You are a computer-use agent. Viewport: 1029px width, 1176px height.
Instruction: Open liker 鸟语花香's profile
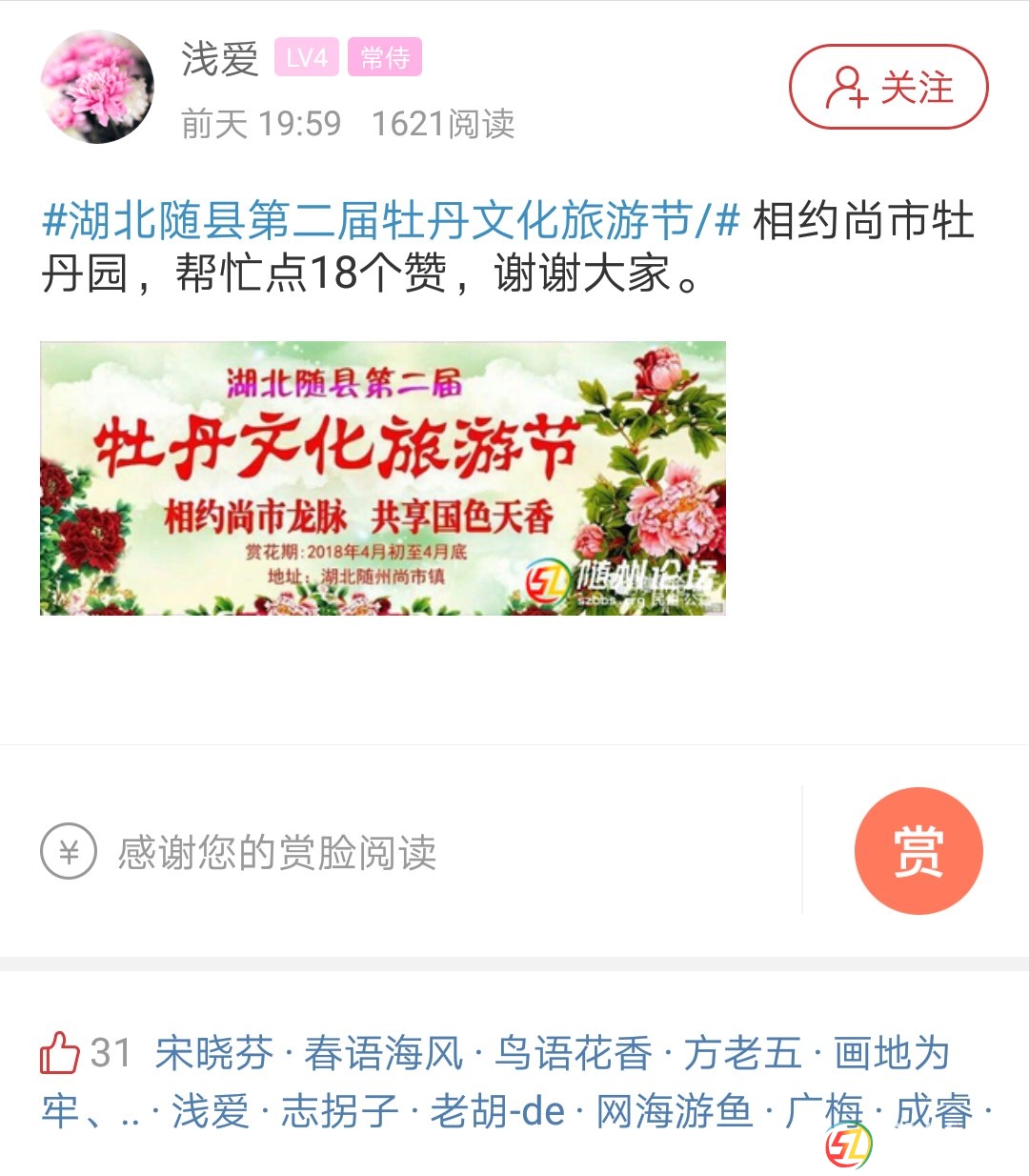(x=574, y=1053)
